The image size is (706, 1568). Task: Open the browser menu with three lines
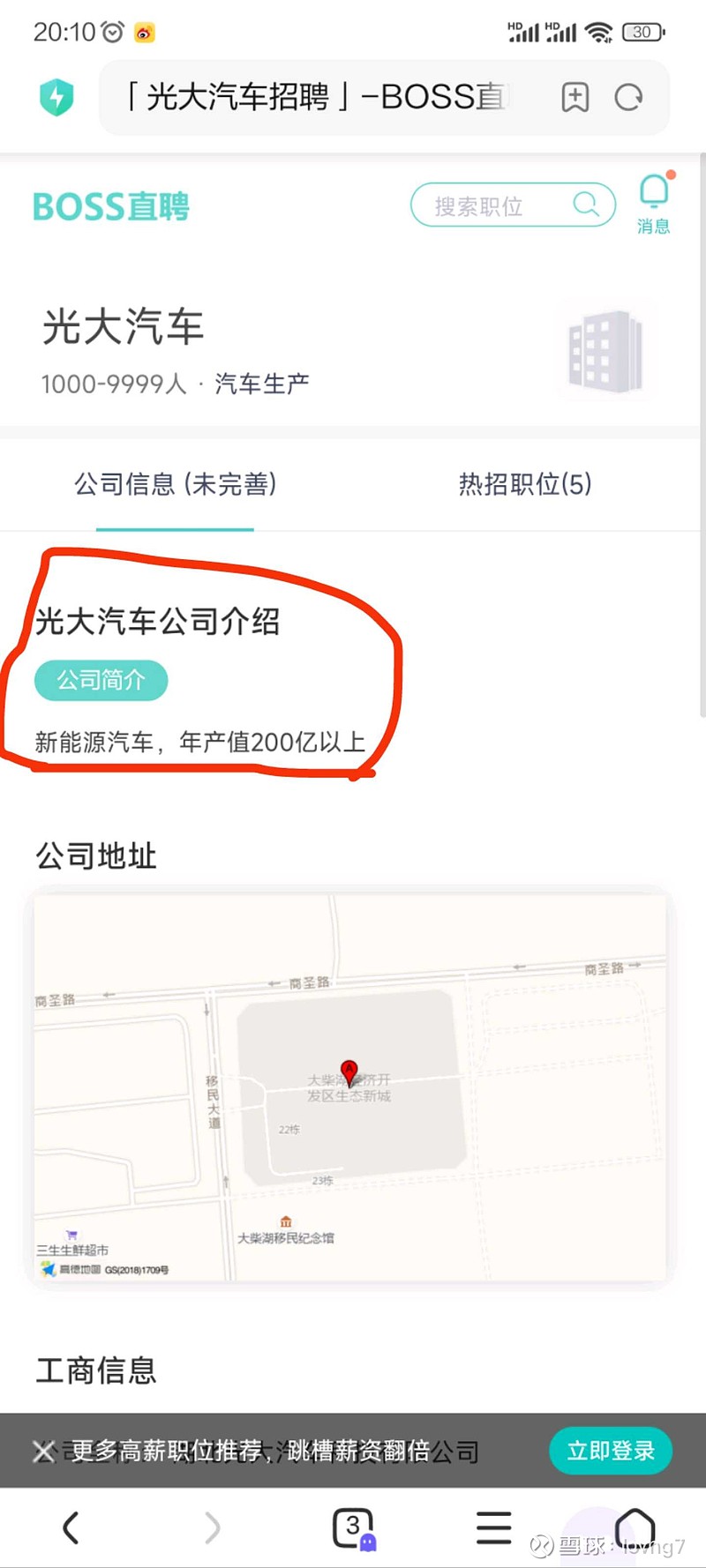click(x=492, y=1527)
